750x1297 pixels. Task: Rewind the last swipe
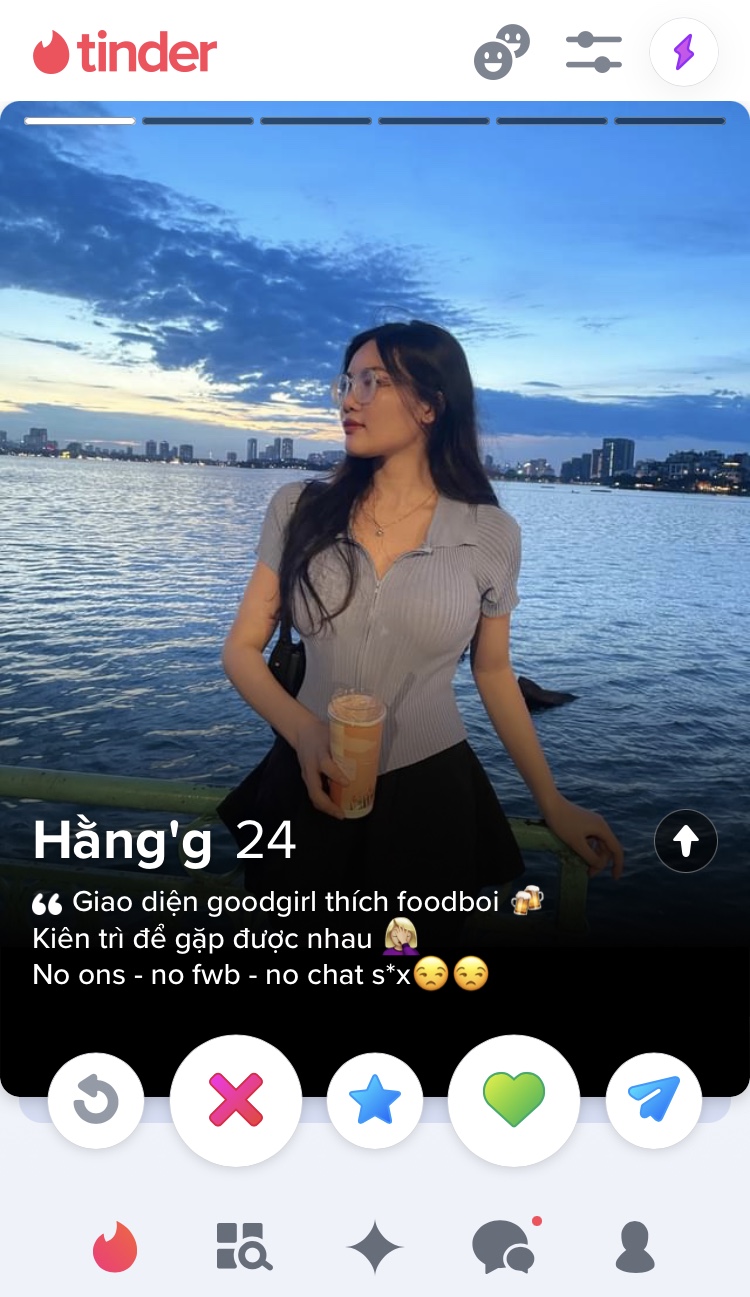(96, 1101)
